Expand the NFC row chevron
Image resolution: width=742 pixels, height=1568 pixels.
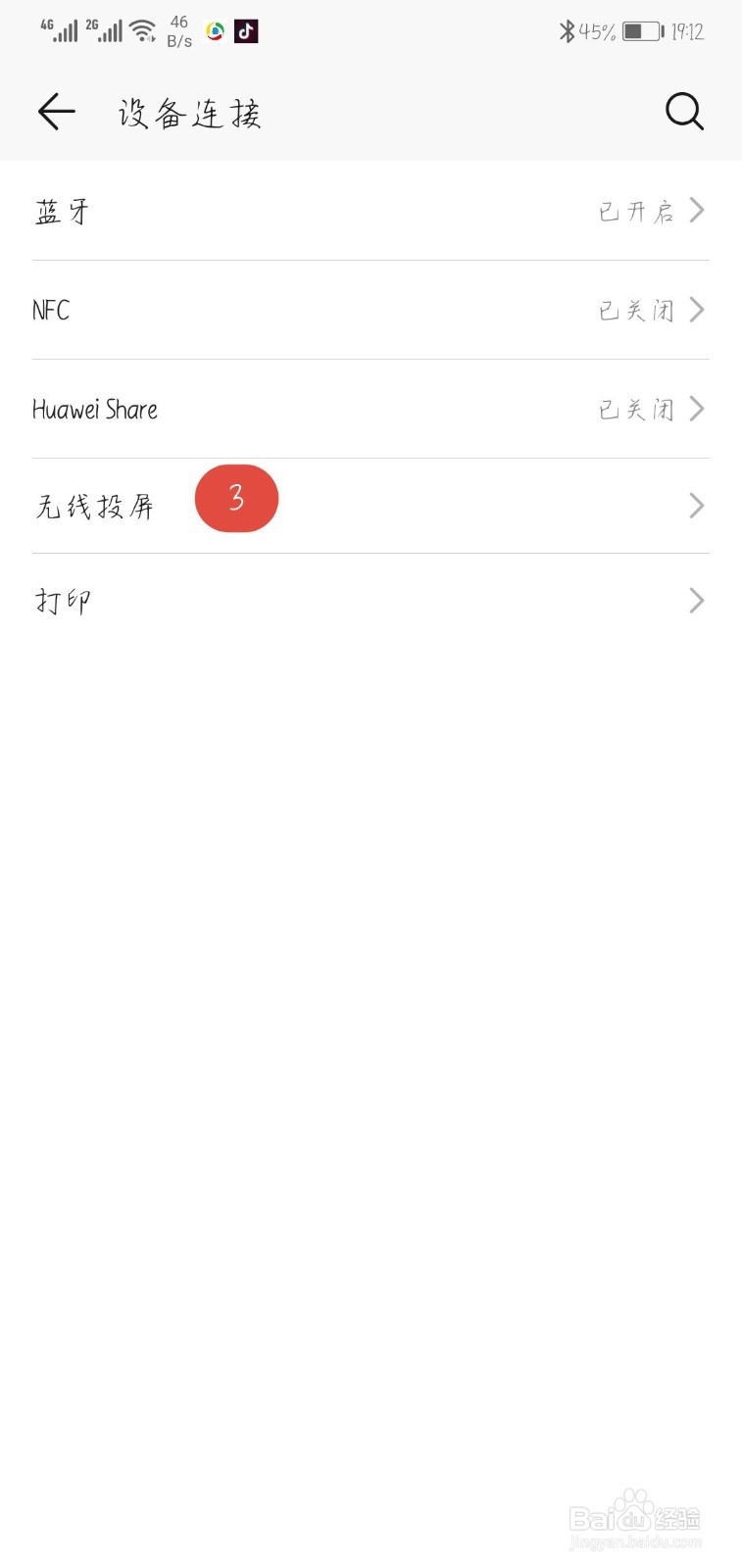(697, 310)
